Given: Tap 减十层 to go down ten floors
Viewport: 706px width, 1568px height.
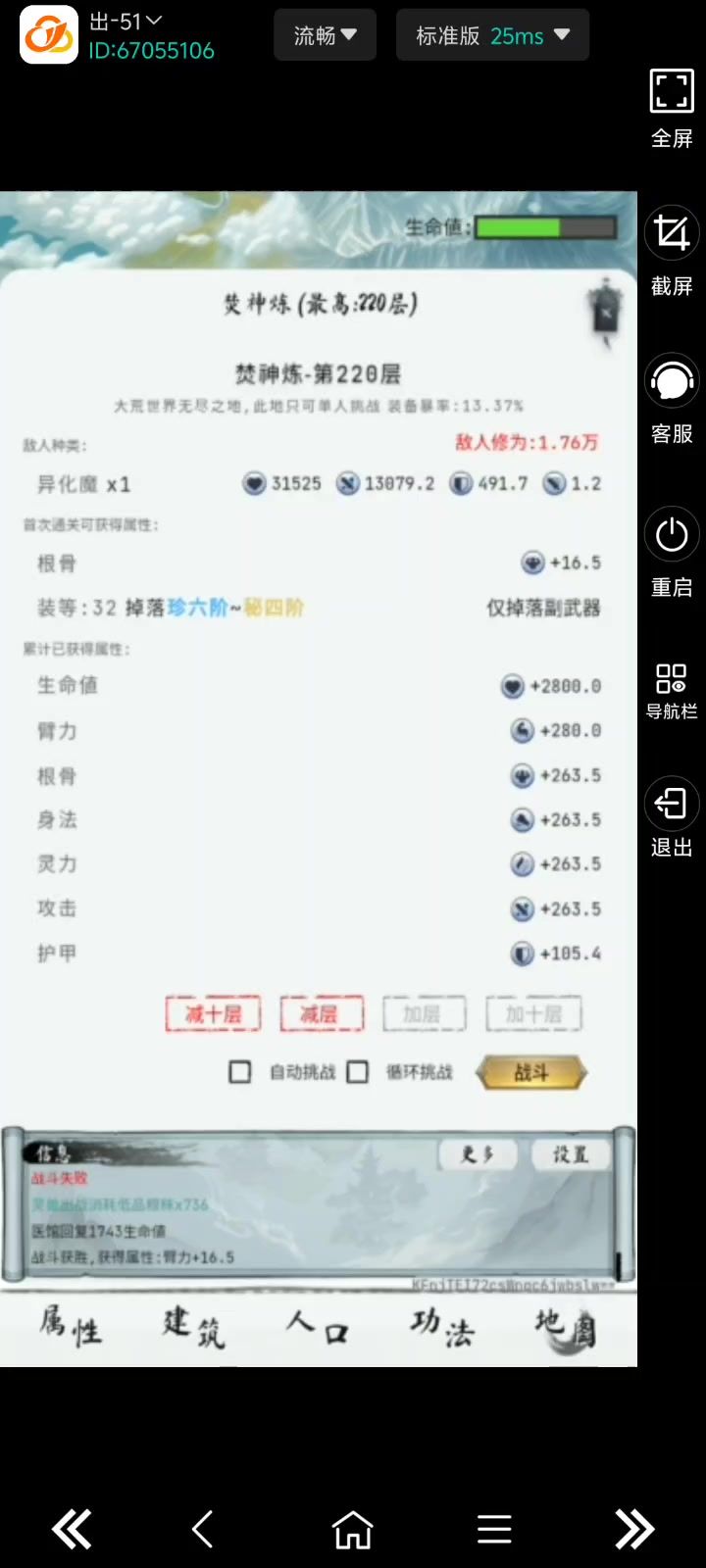Looking at the screenshot, I should (x=213, y=1014).
